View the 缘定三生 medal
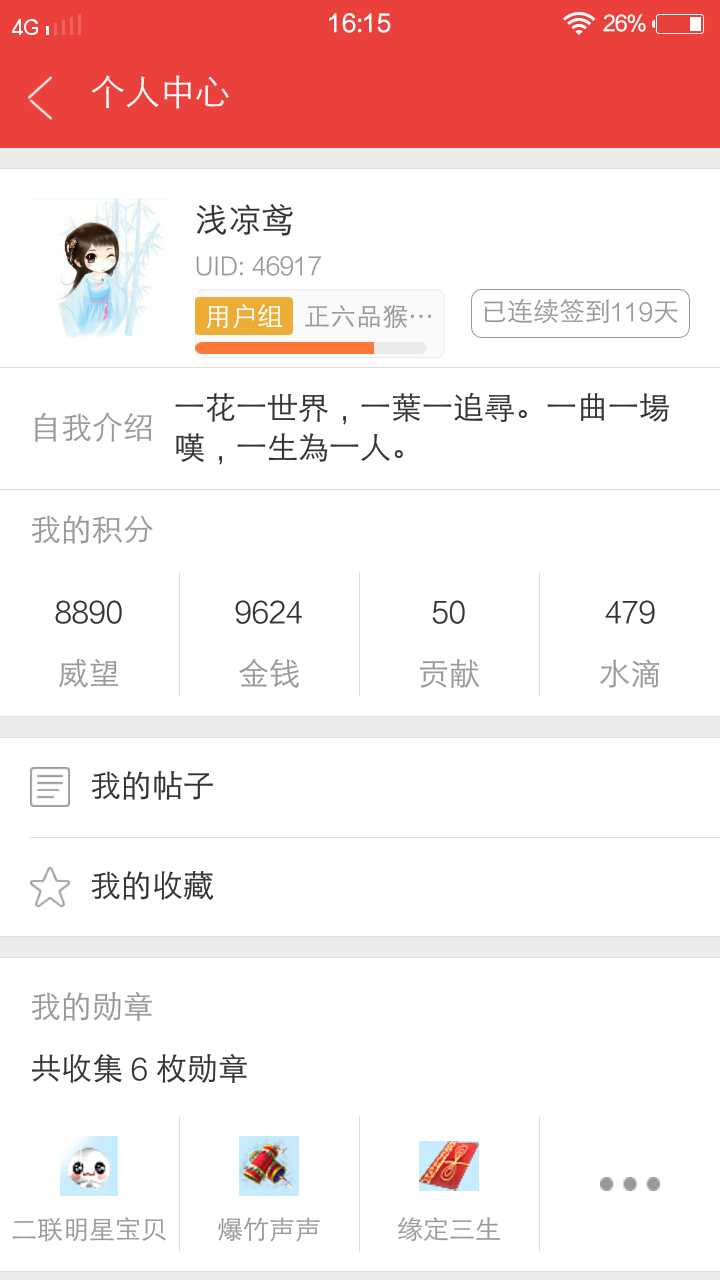Viewport: 720px width, 1280px height. pos(449,1184)
